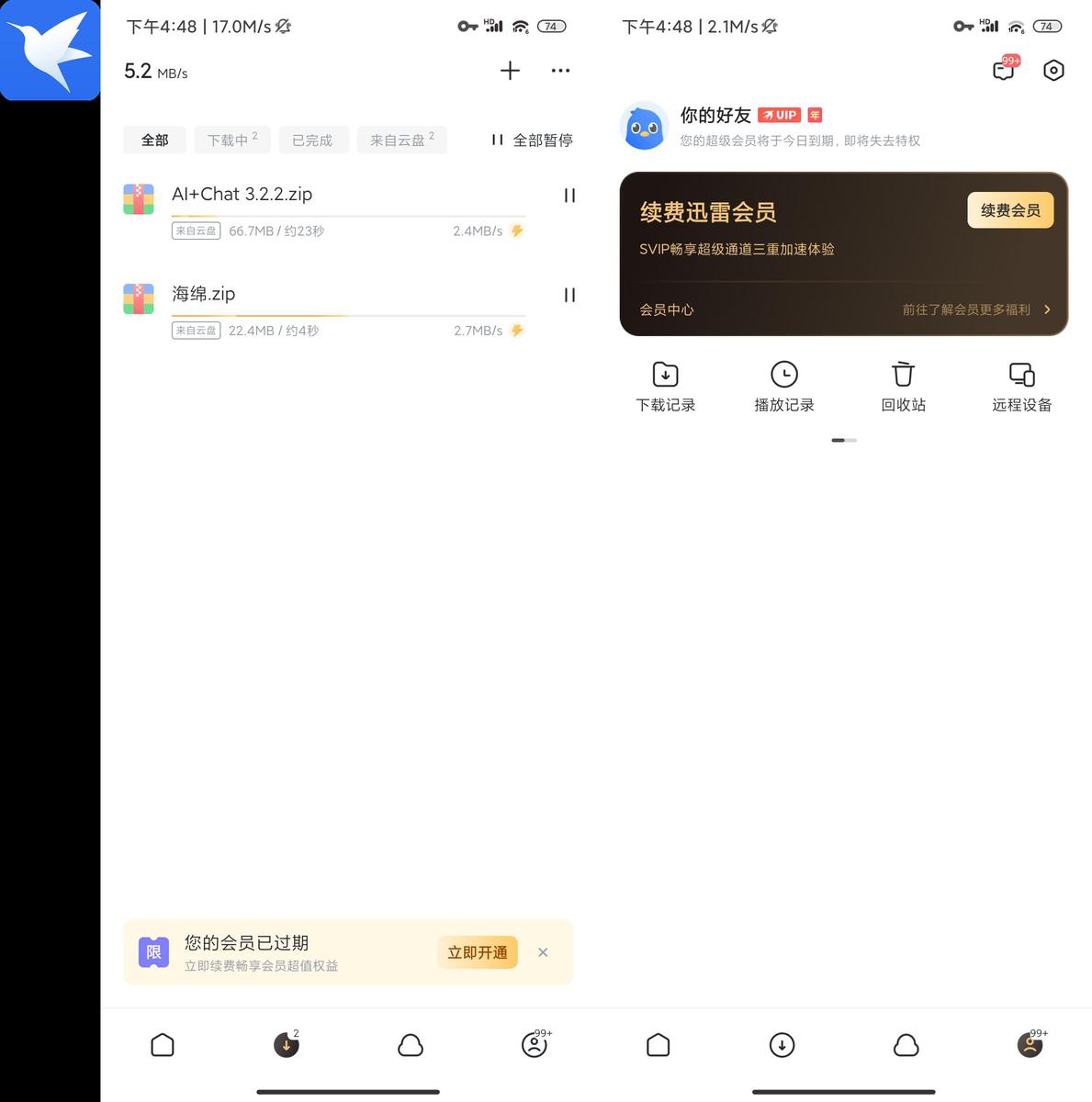Tap the 续费会员 button
The height and width of the screenshot is (1102, 1092).
coord(1010,210)
